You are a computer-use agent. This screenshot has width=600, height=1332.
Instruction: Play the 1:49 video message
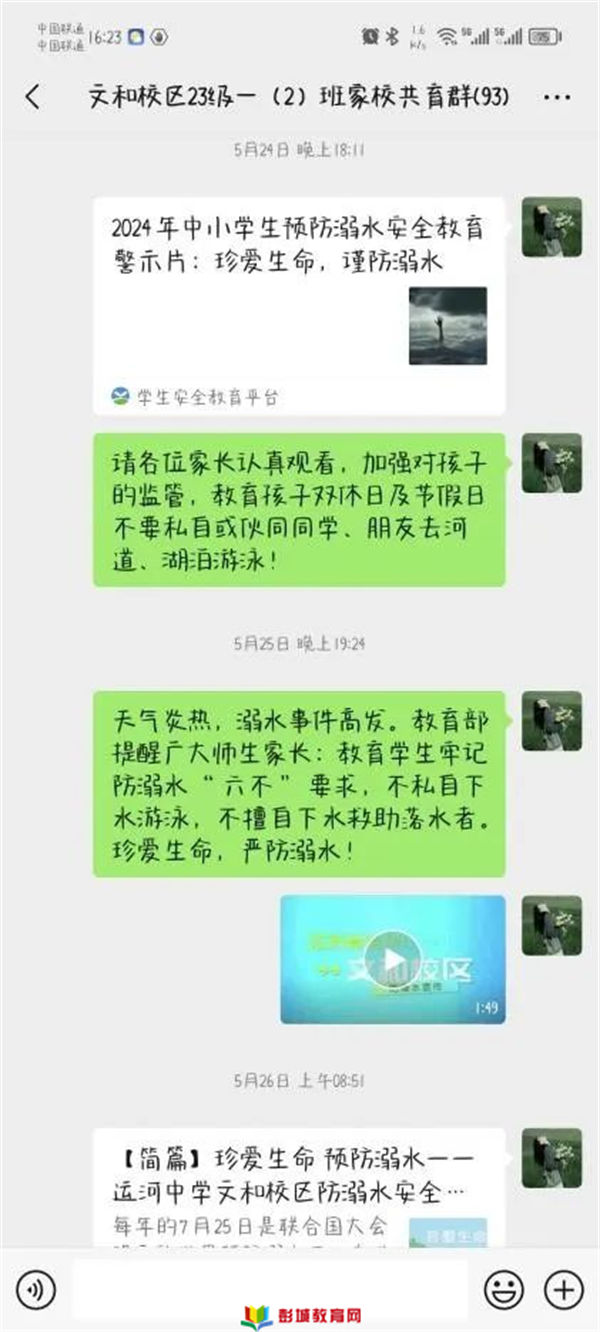392,959
